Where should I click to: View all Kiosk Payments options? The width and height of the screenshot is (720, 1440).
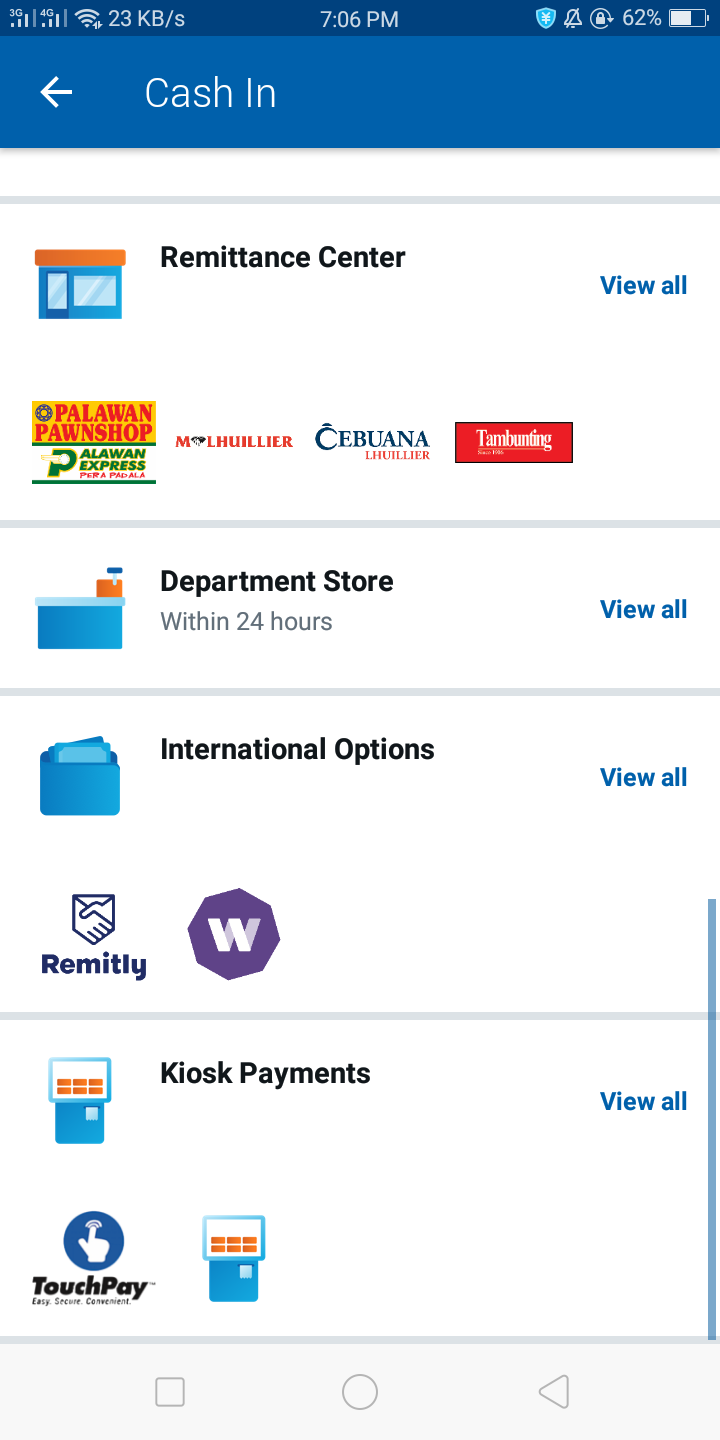643,1101
